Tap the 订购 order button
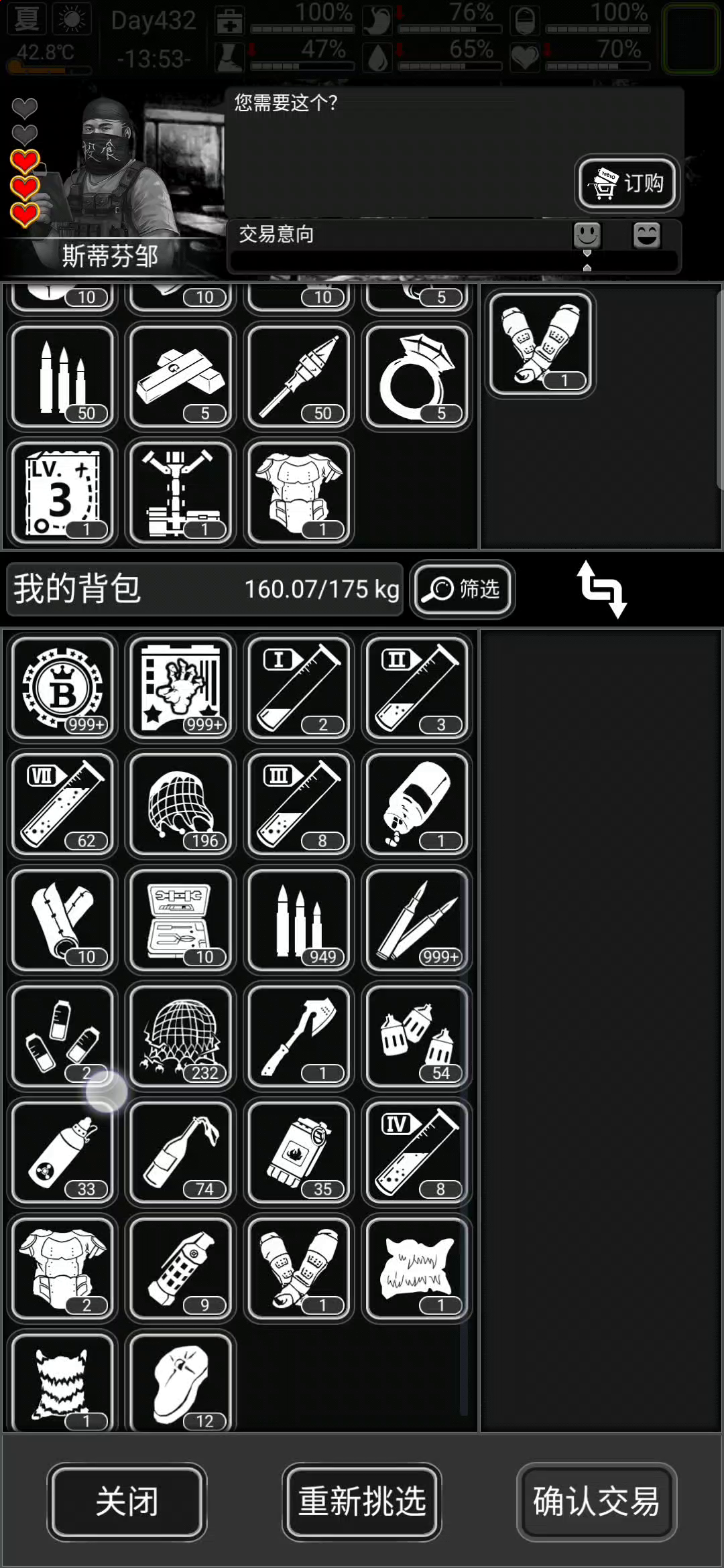 pyautogui.click(x=627, y=183)
